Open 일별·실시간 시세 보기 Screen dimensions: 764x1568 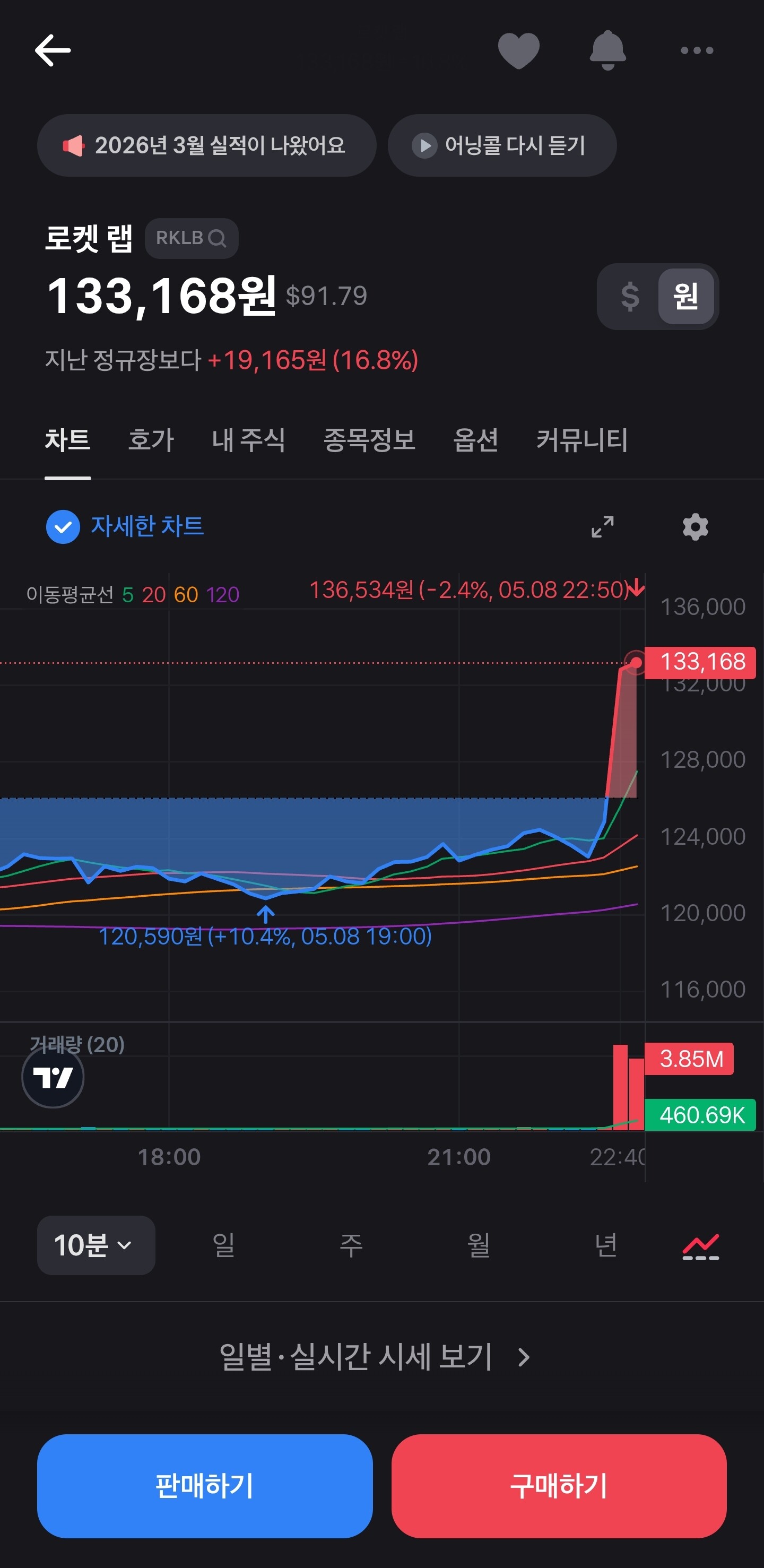click(375, 1356)
